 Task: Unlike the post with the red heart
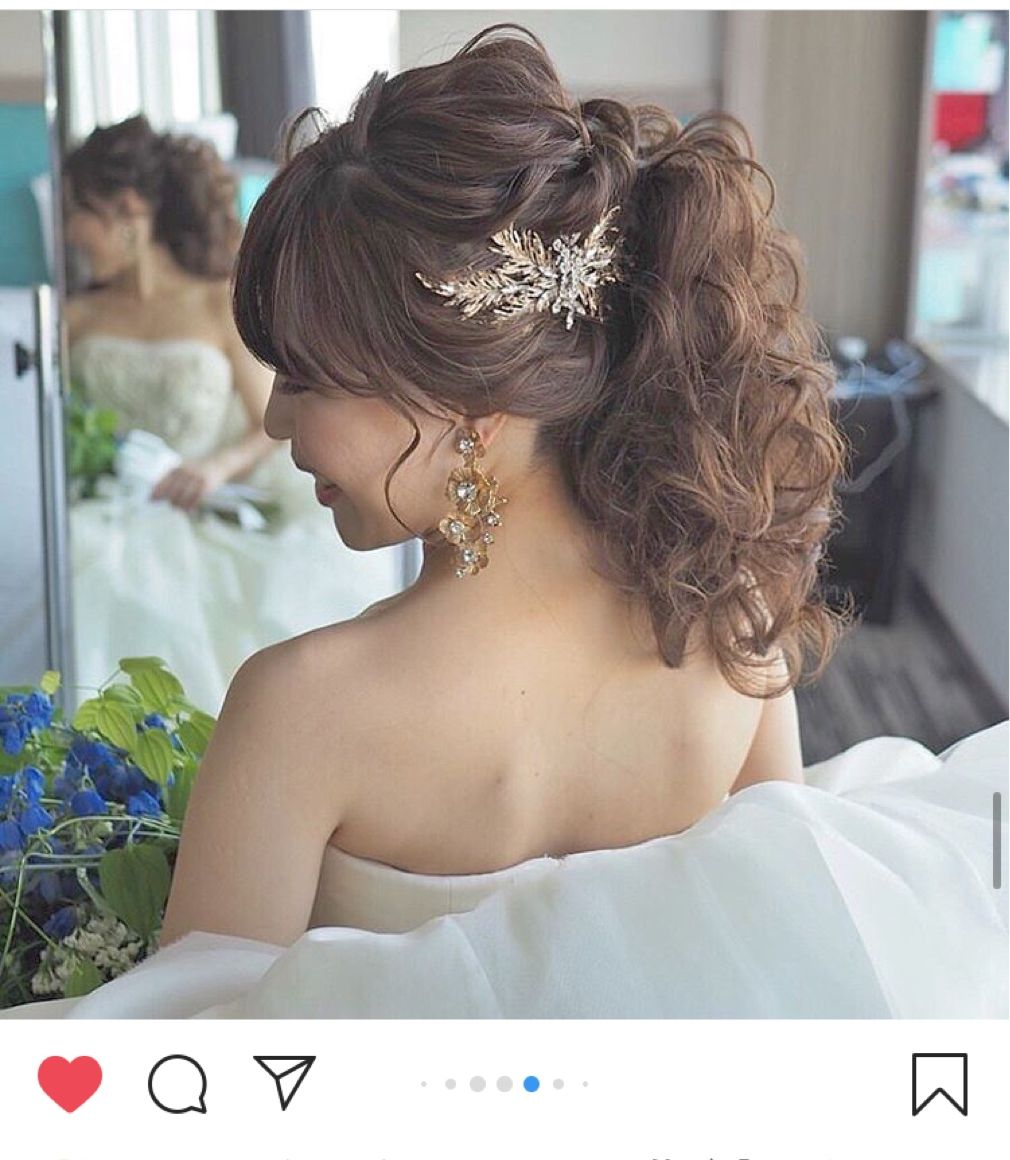(x=70, y=1083)
